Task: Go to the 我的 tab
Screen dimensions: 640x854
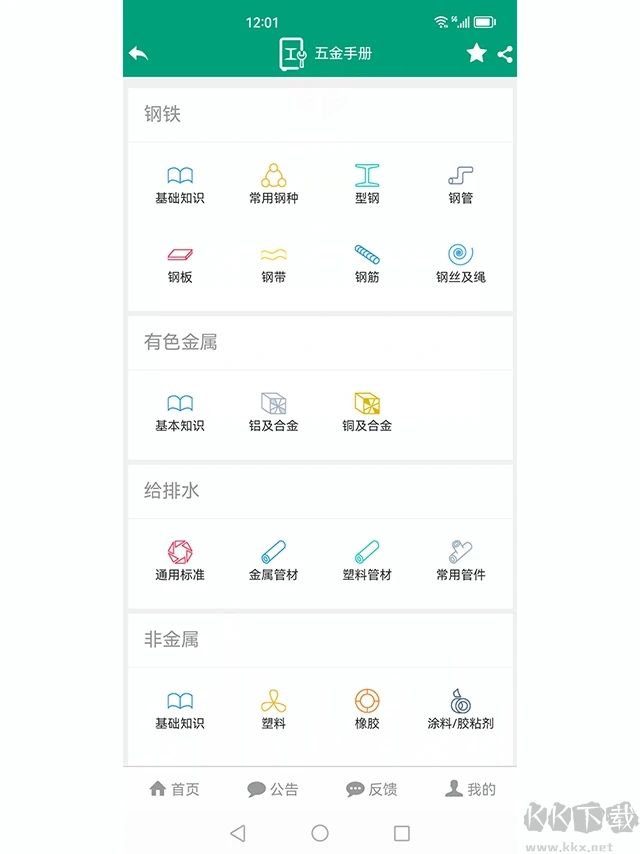Action: click(x=470, y=789)
